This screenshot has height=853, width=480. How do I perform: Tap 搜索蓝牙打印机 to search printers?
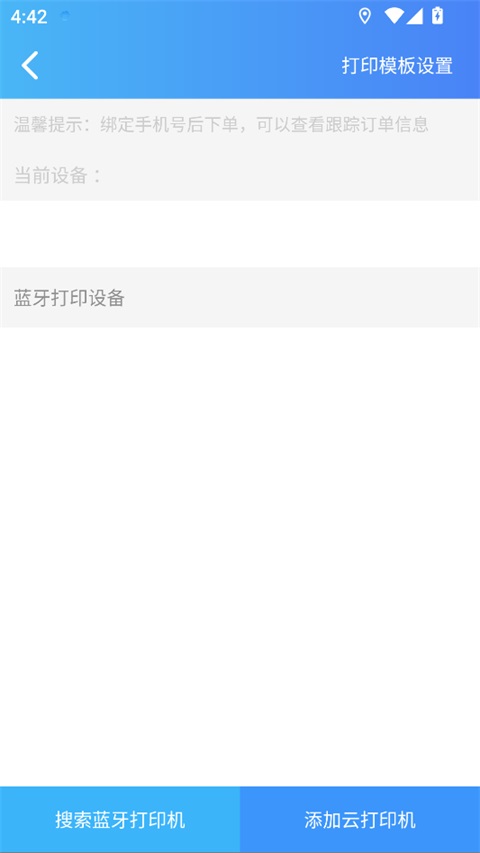pyautogui.click(x=120, y=819)
